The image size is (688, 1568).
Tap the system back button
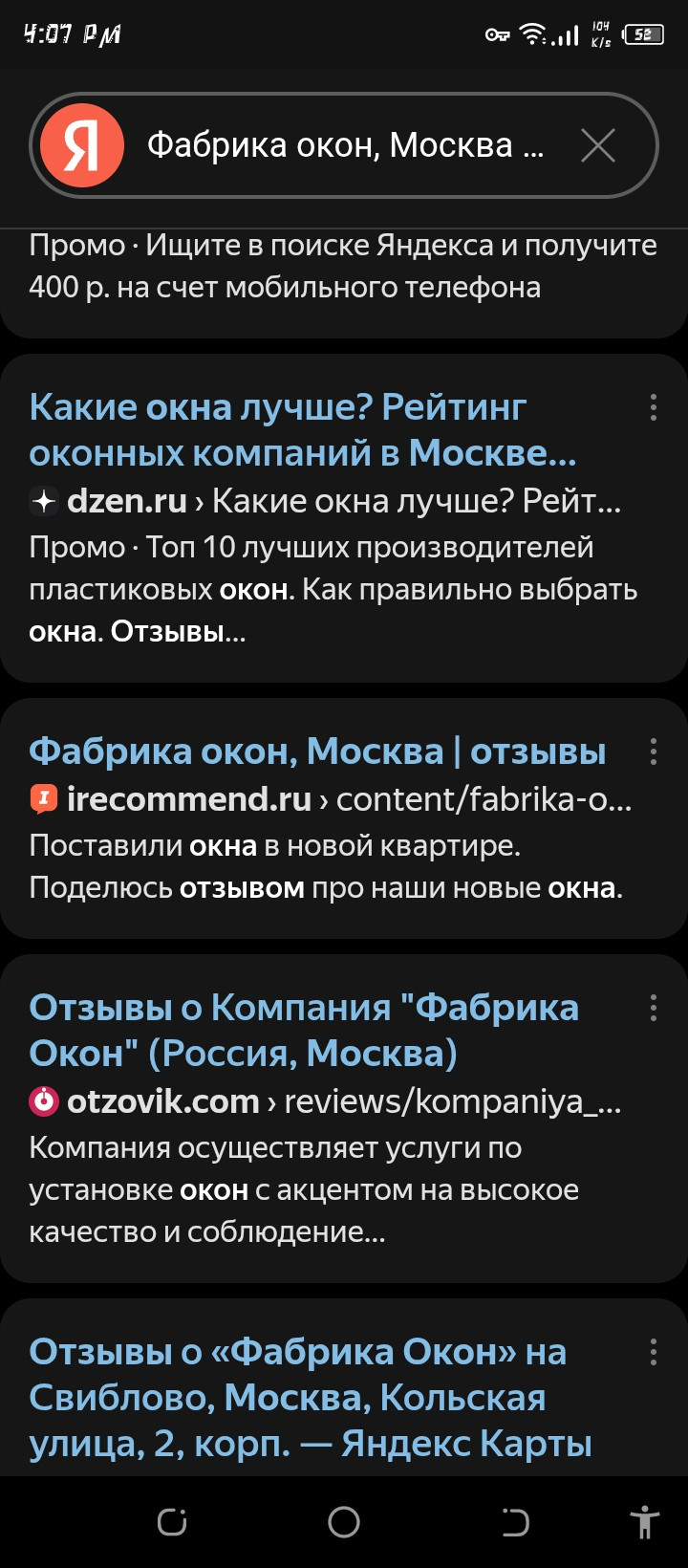[x=515, y=1522]
